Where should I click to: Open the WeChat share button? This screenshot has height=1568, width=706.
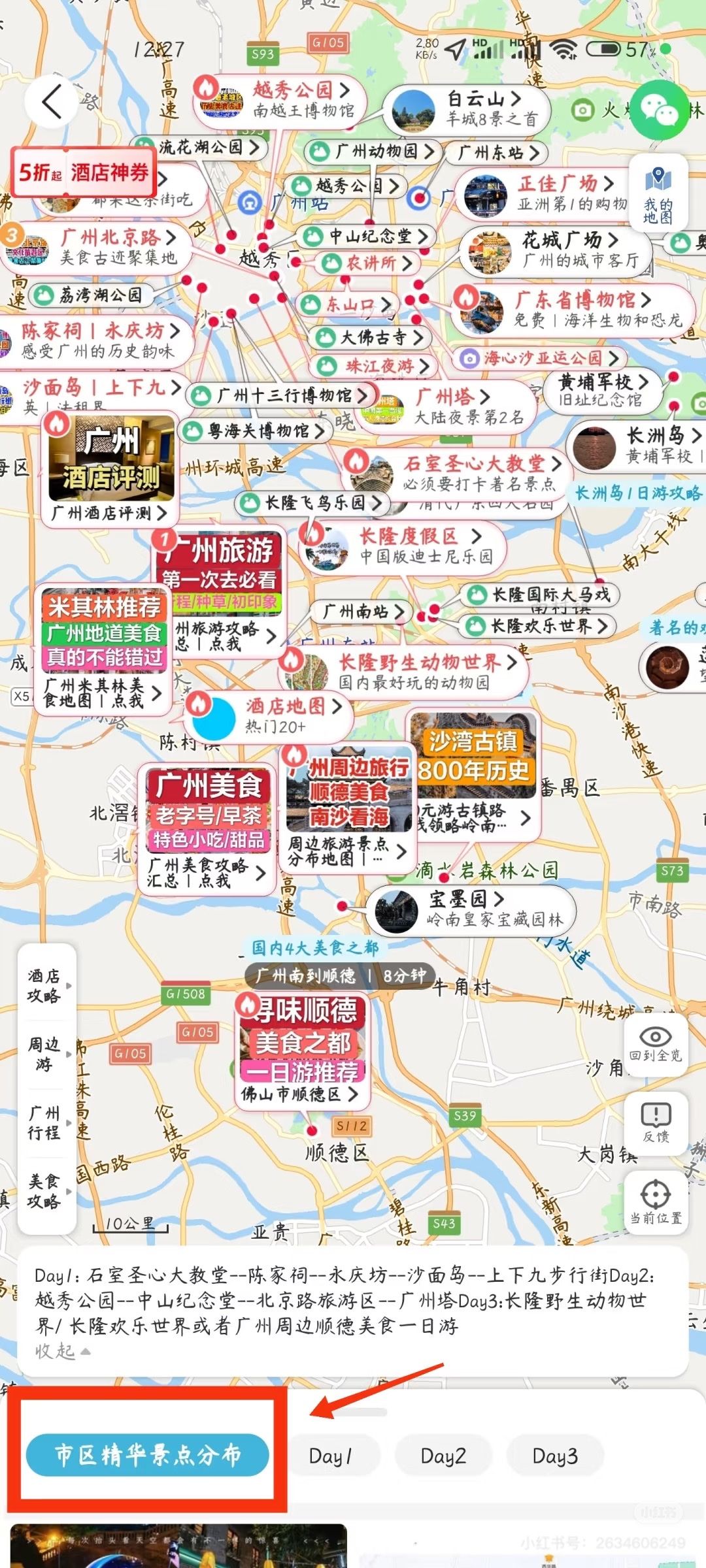click(658, 109)
